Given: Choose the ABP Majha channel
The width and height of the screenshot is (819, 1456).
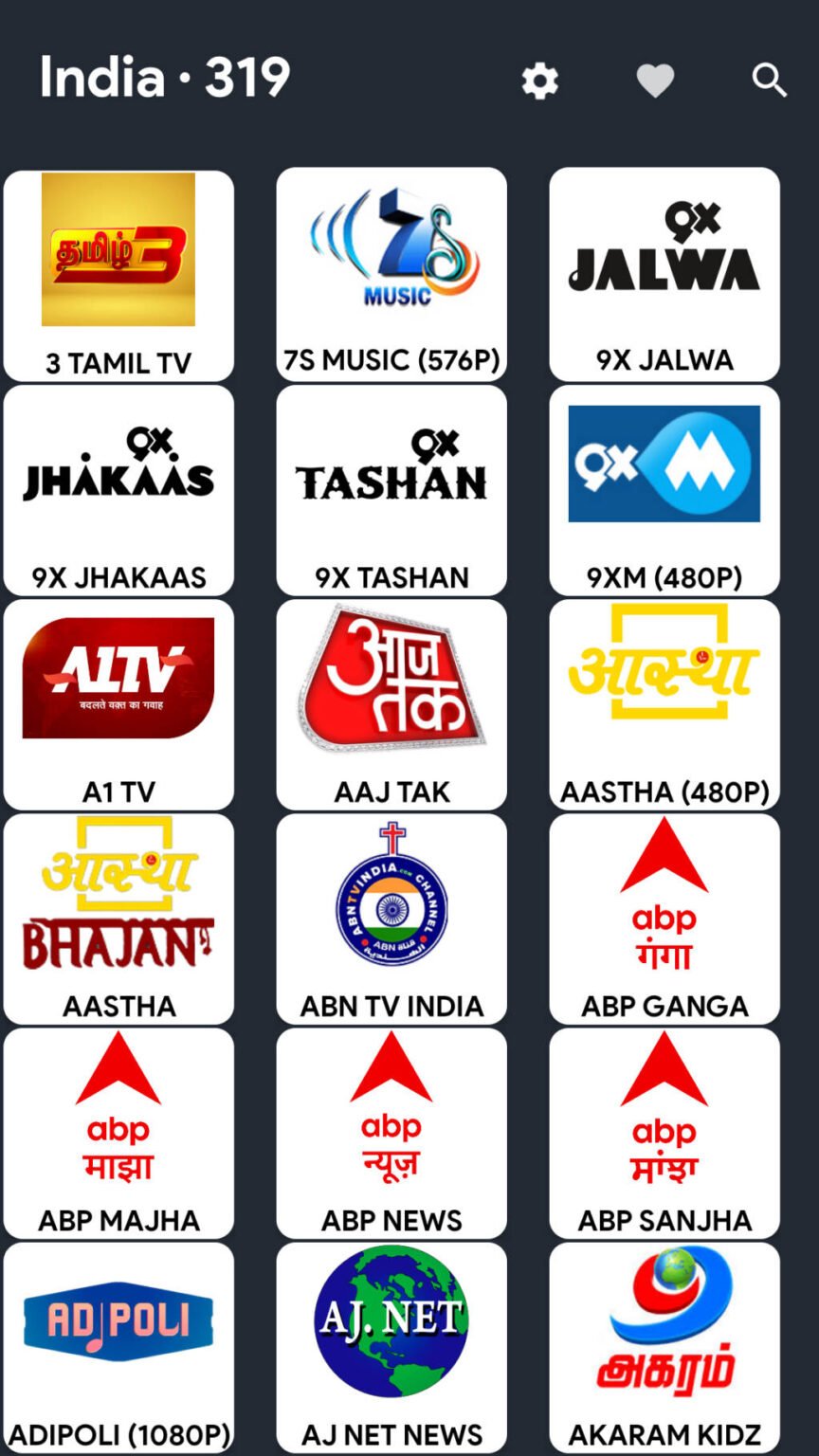Looking at the screenshot, I should pos(118,1133).
